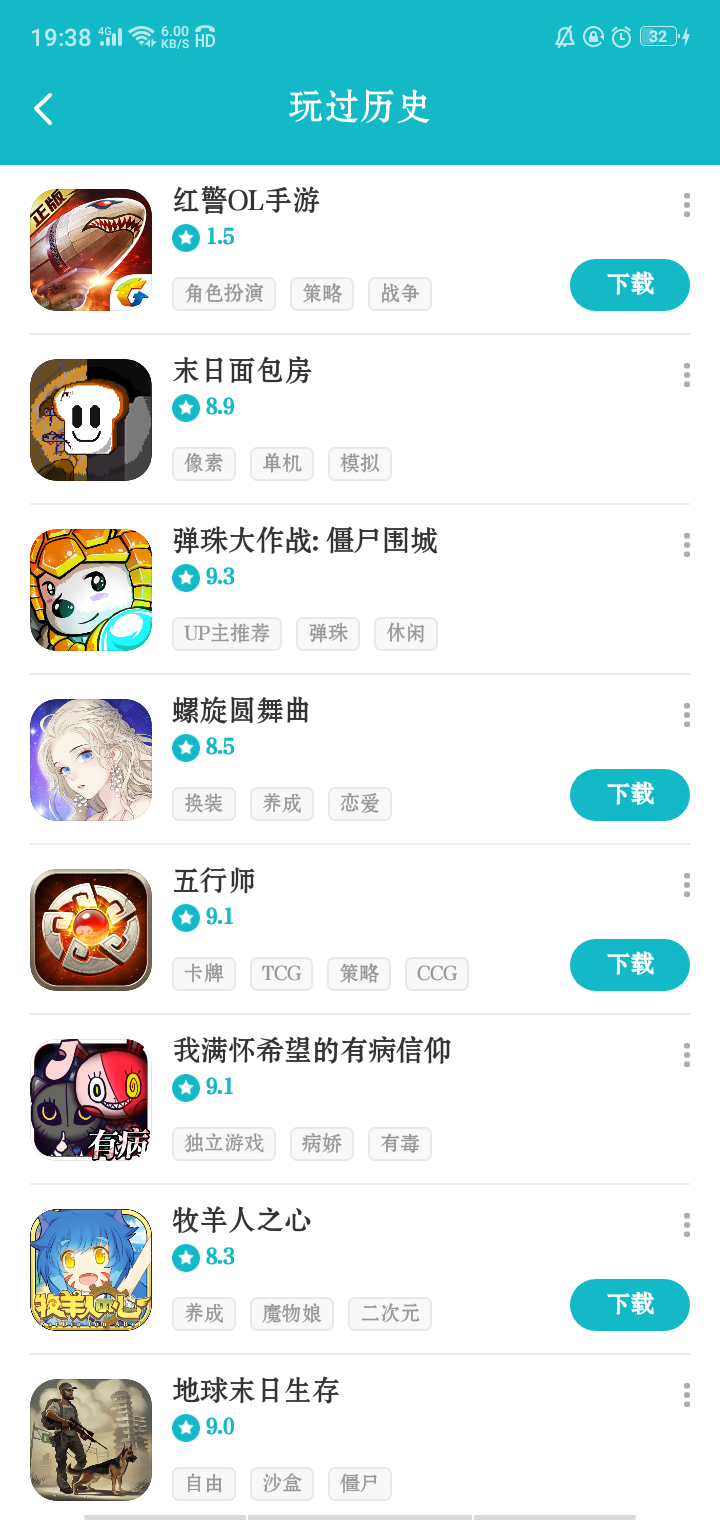Open overflow menu for 牧羊人之心
Viewport: 720px width, 1520px height.
point(686,1225)
